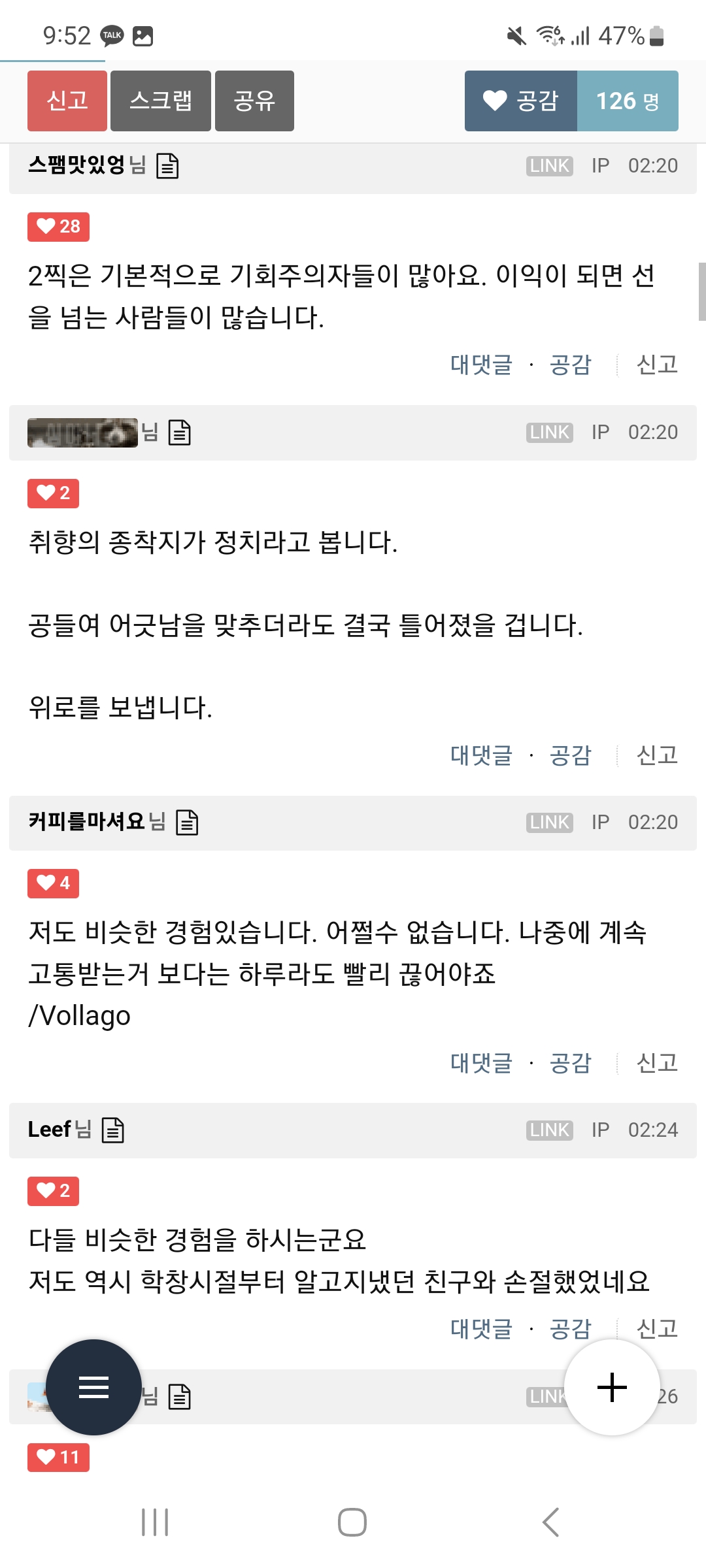Copy LINK of 커피를마셔요's comment
The width and height of the screenshot is (706, 1568).
tap(549, 823)
